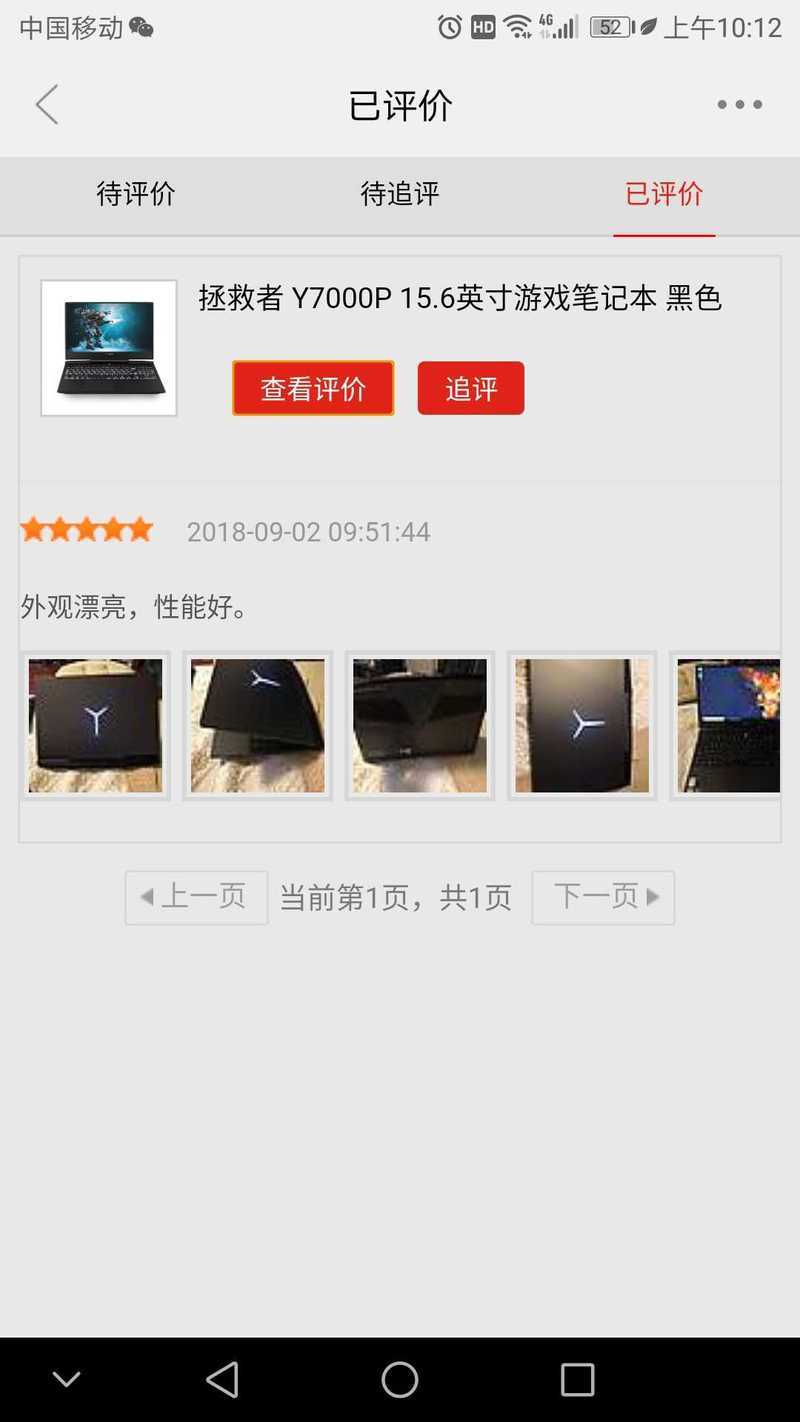The height and width of the screenshot is (1422, 800).
Task: Open the three-dot overflow menu
Action: (x=739, y=105)
